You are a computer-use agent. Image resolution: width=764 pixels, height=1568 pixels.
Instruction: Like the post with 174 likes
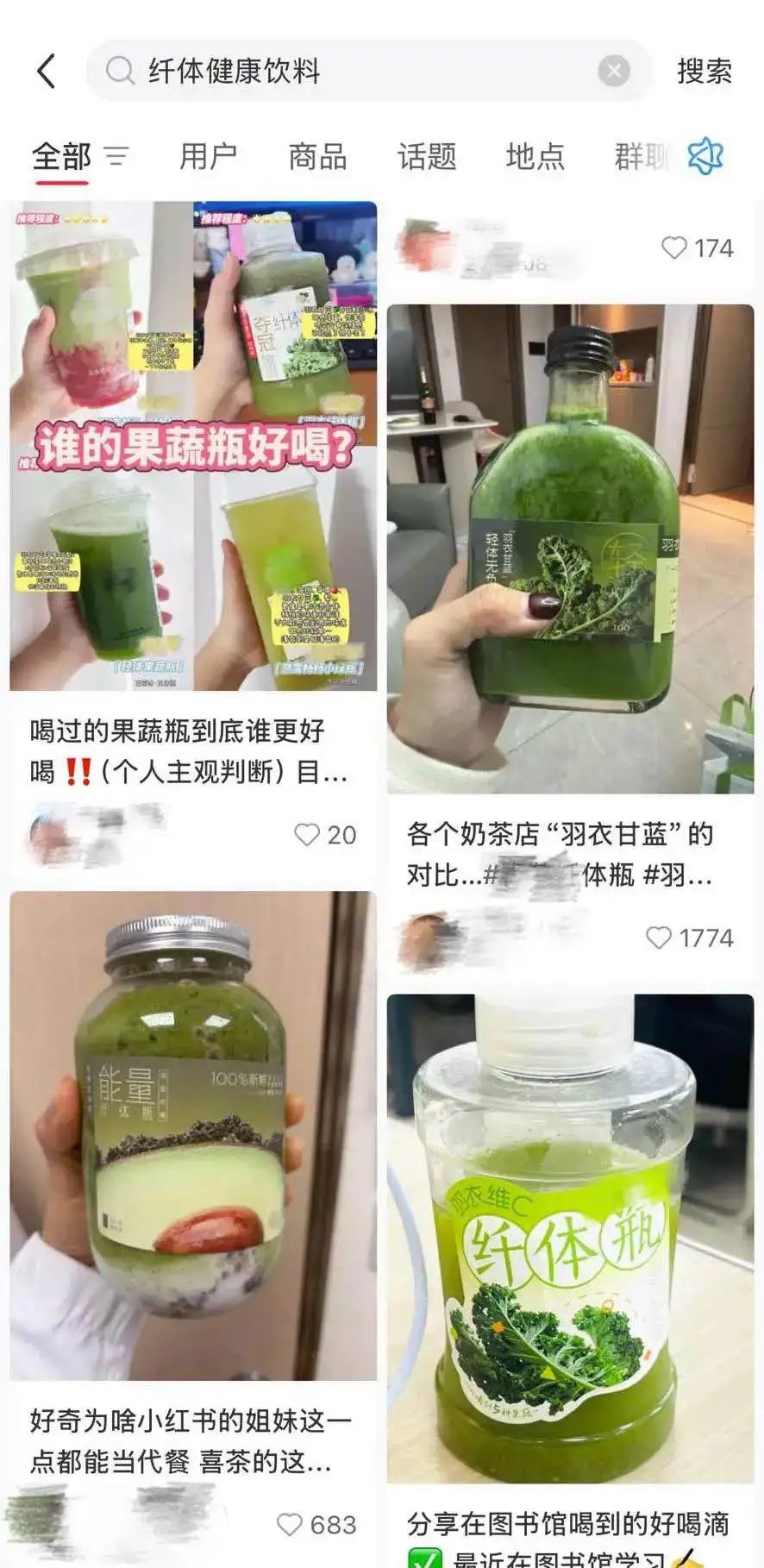(x=673, y=248)
